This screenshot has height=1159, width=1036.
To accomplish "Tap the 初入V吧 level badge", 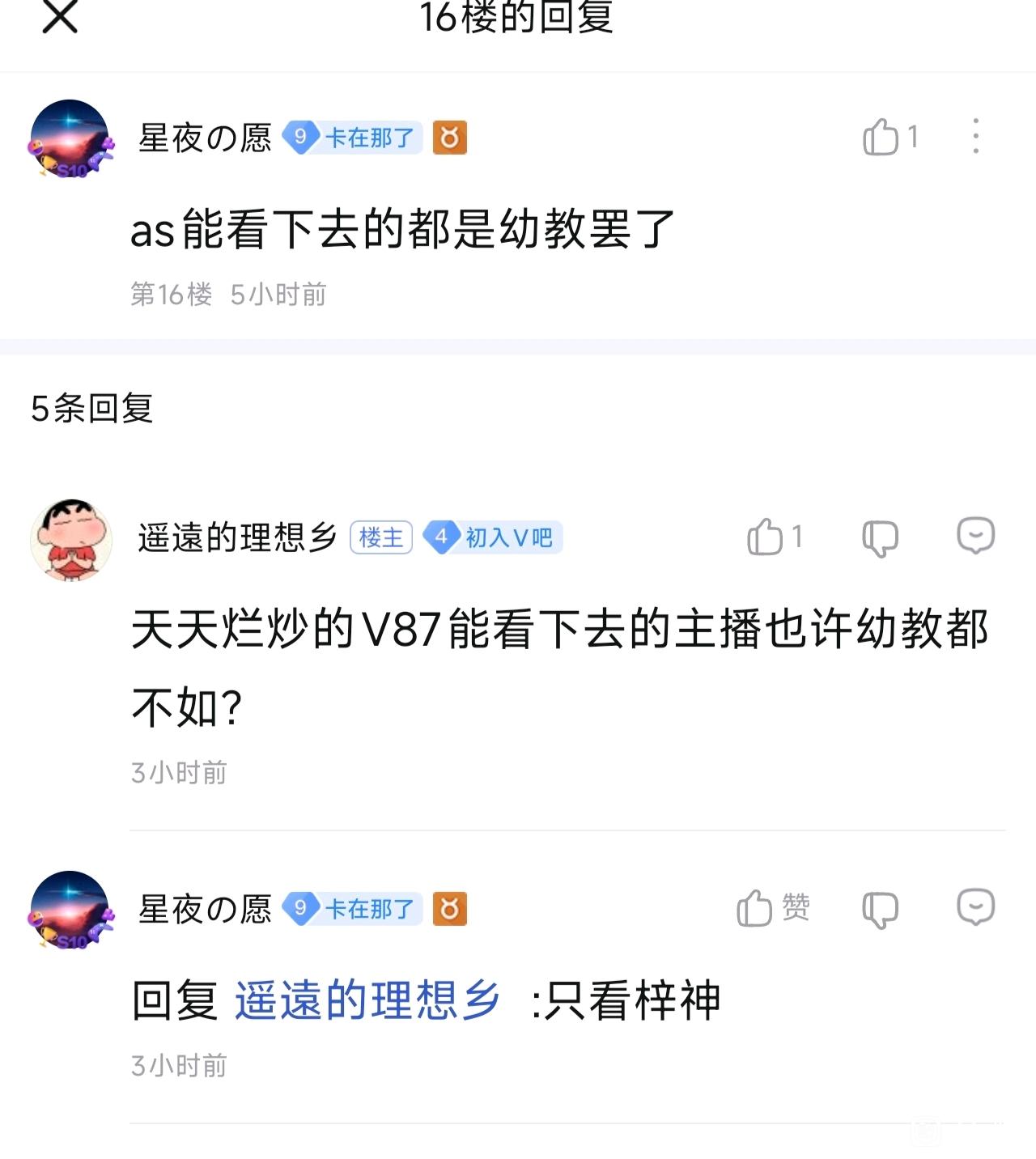I will pos(492,537).
